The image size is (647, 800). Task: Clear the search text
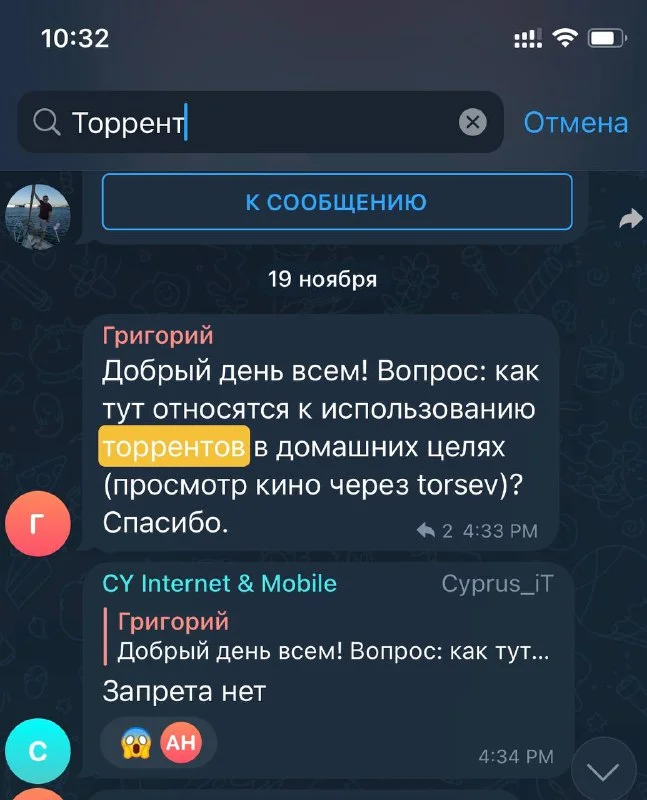472,123
